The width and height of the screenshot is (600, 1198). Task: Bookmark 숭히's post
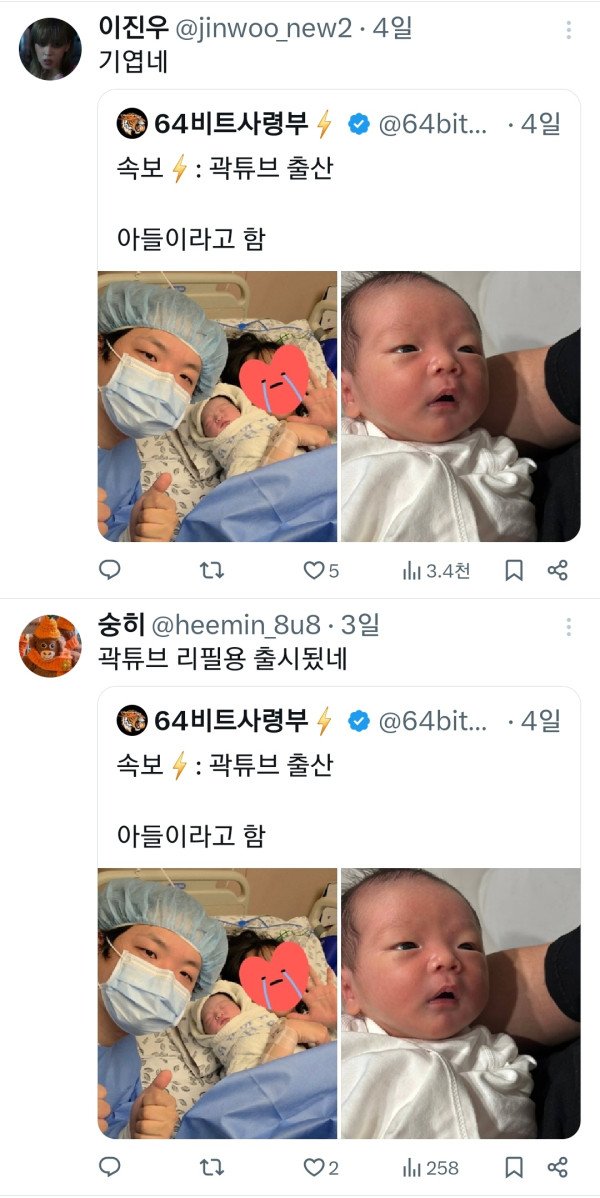click(513, 1167)
